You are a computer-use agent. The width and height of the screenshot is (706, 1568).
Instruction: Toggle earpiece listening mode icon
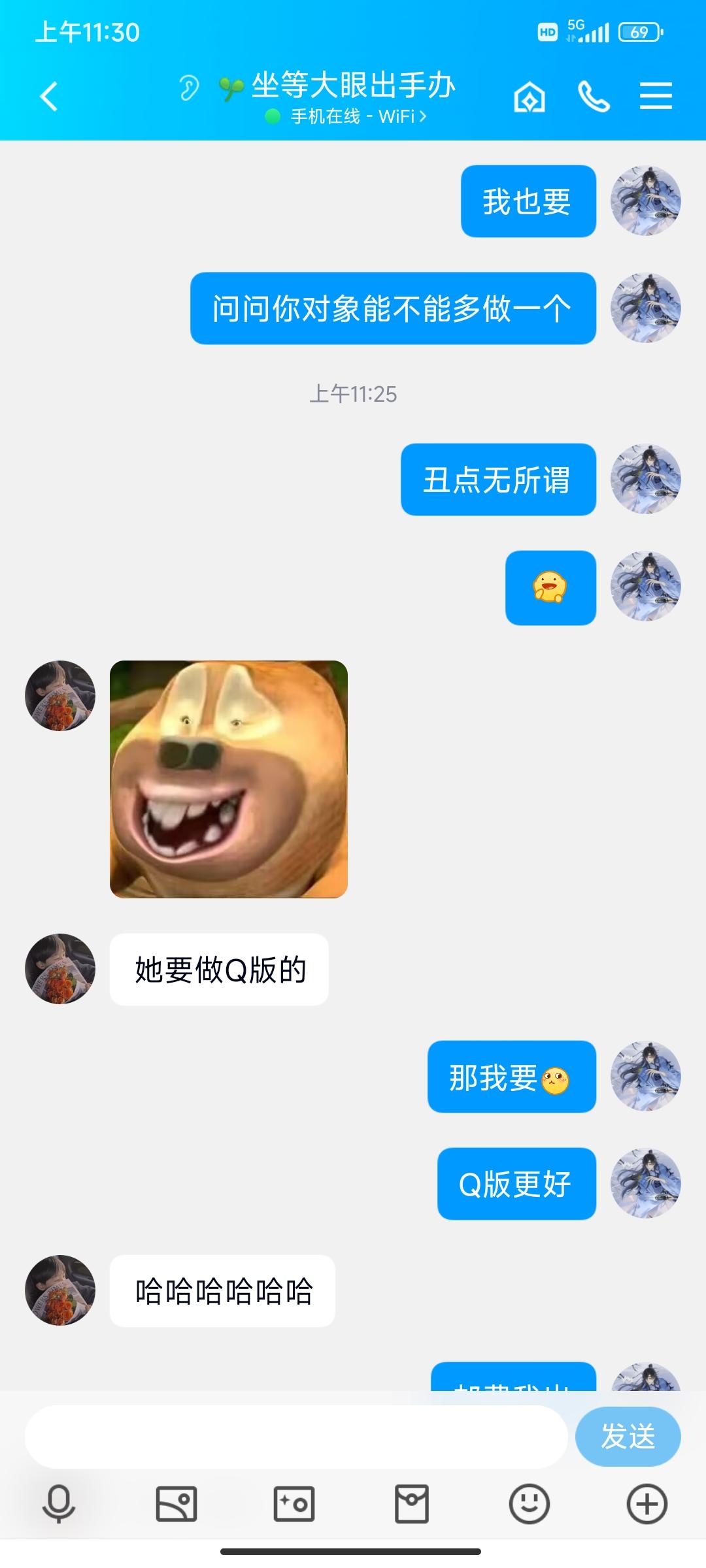[189, 86]
